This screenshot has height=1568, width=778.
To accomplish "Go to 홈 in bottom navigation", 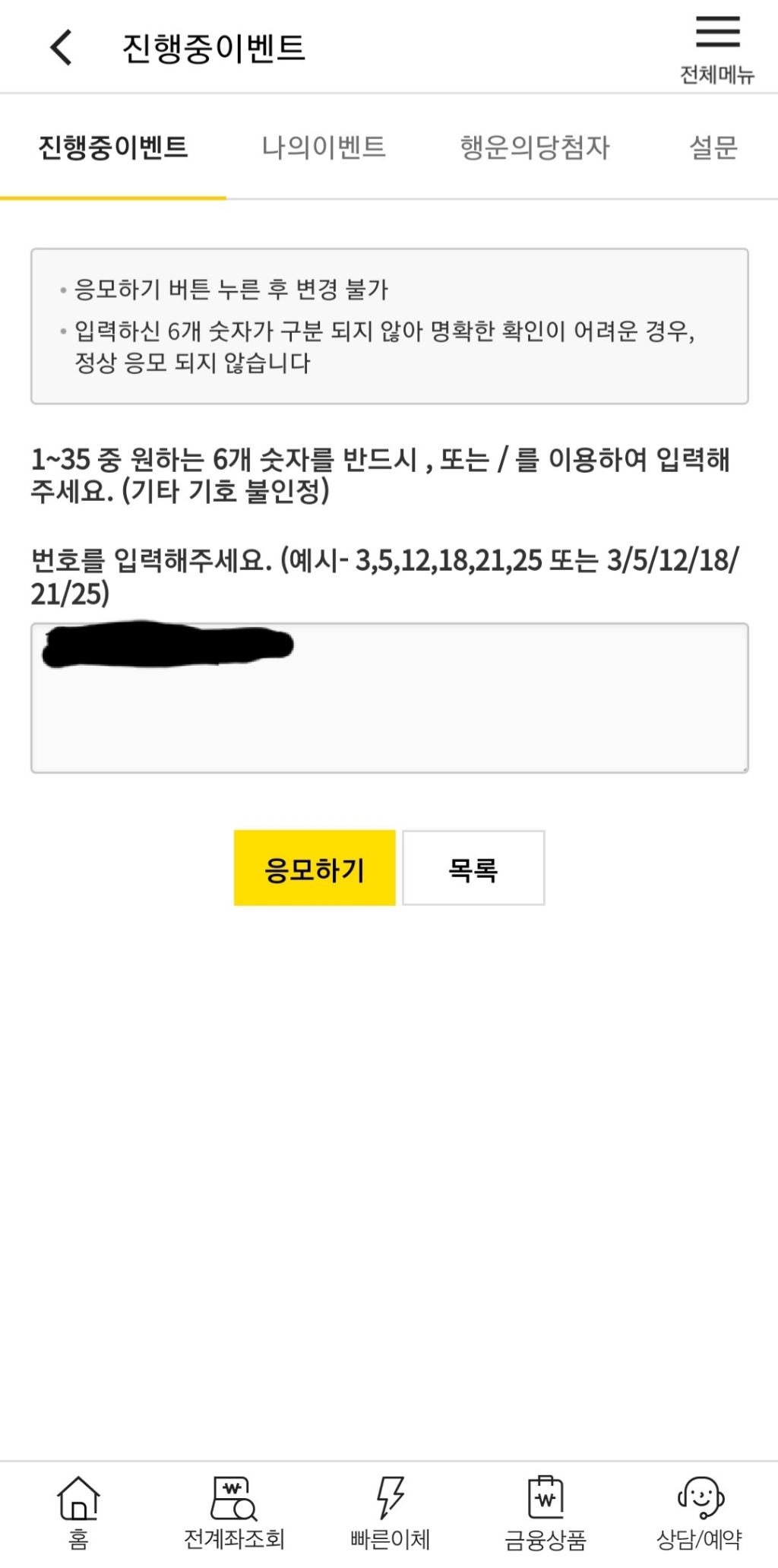I will click(x=78, y=1513).
